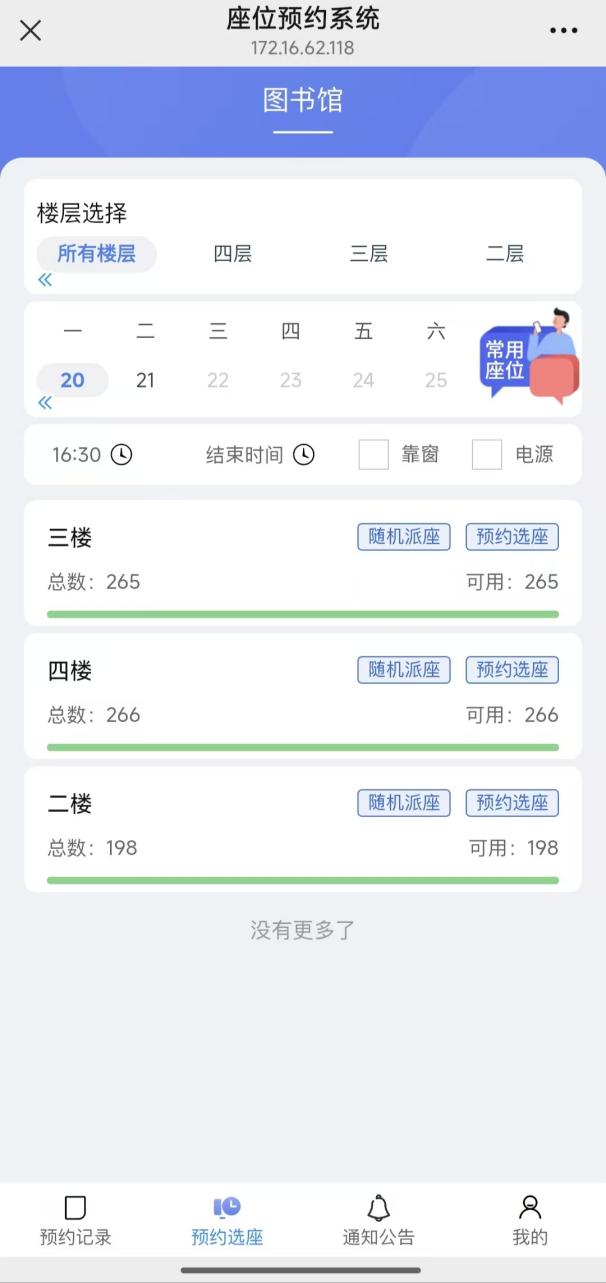
Task: Switch to the 预约记录 tab
Action: 75,1220
